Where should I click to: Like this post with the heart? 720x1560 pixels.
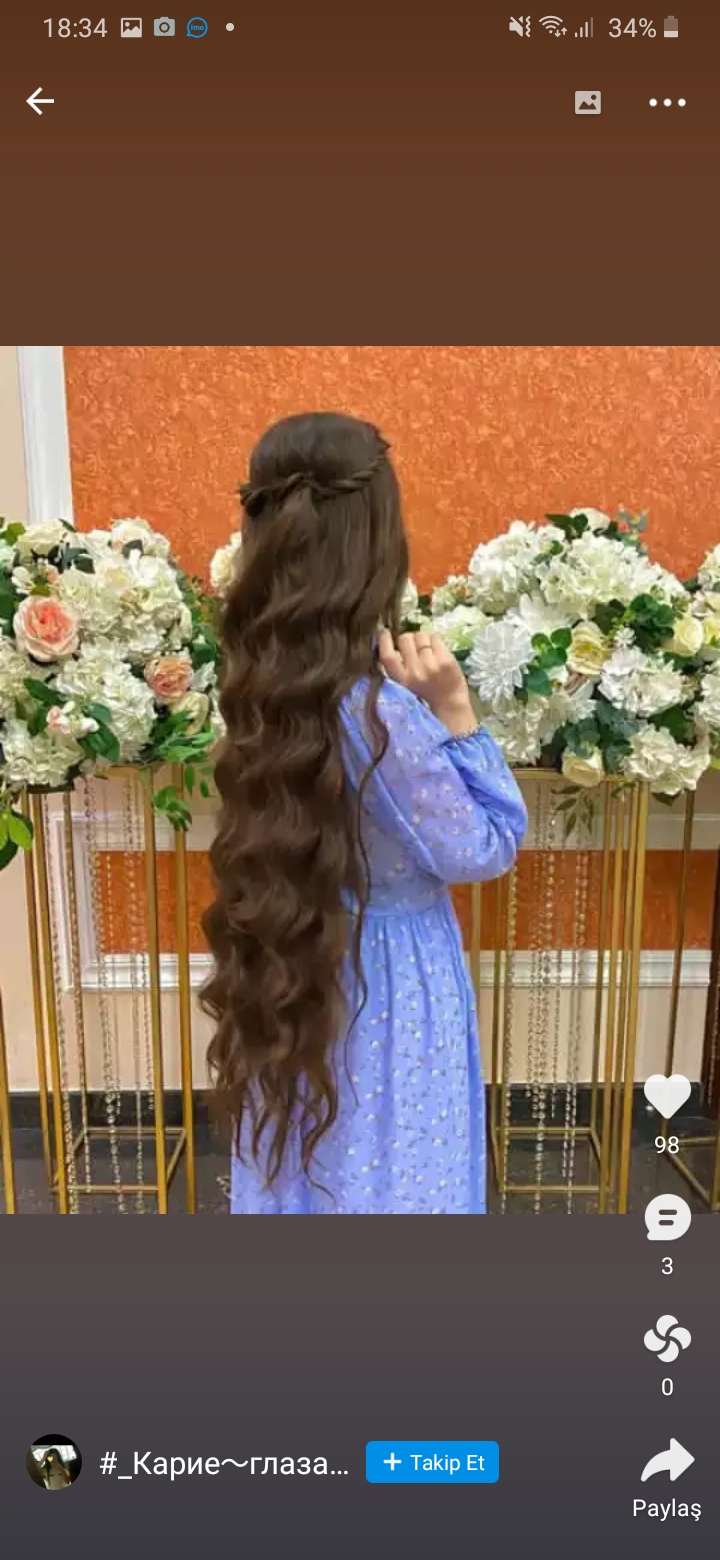[x=667, y=1096]
